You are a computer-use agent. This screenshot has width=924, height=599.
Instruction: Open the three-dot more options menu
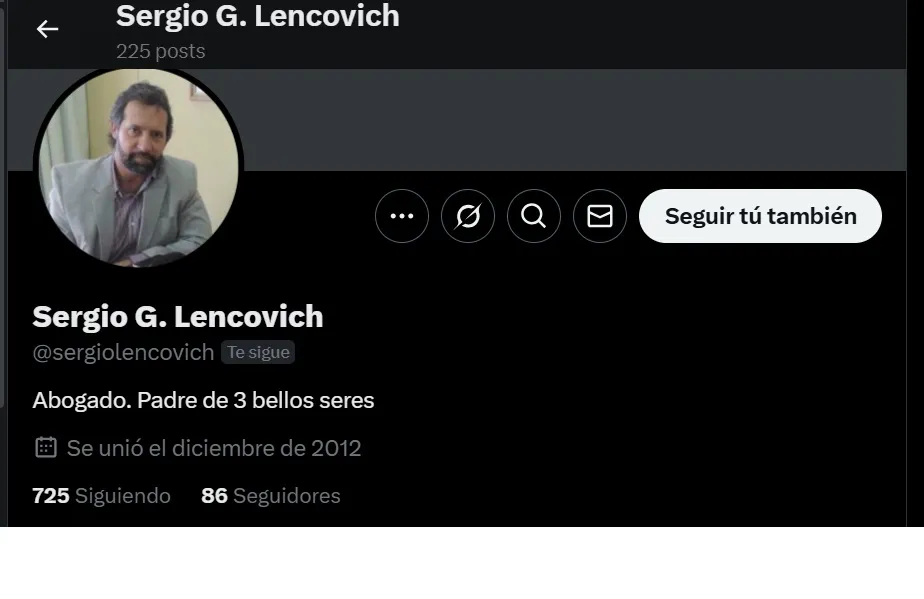(x=402, y=216)
